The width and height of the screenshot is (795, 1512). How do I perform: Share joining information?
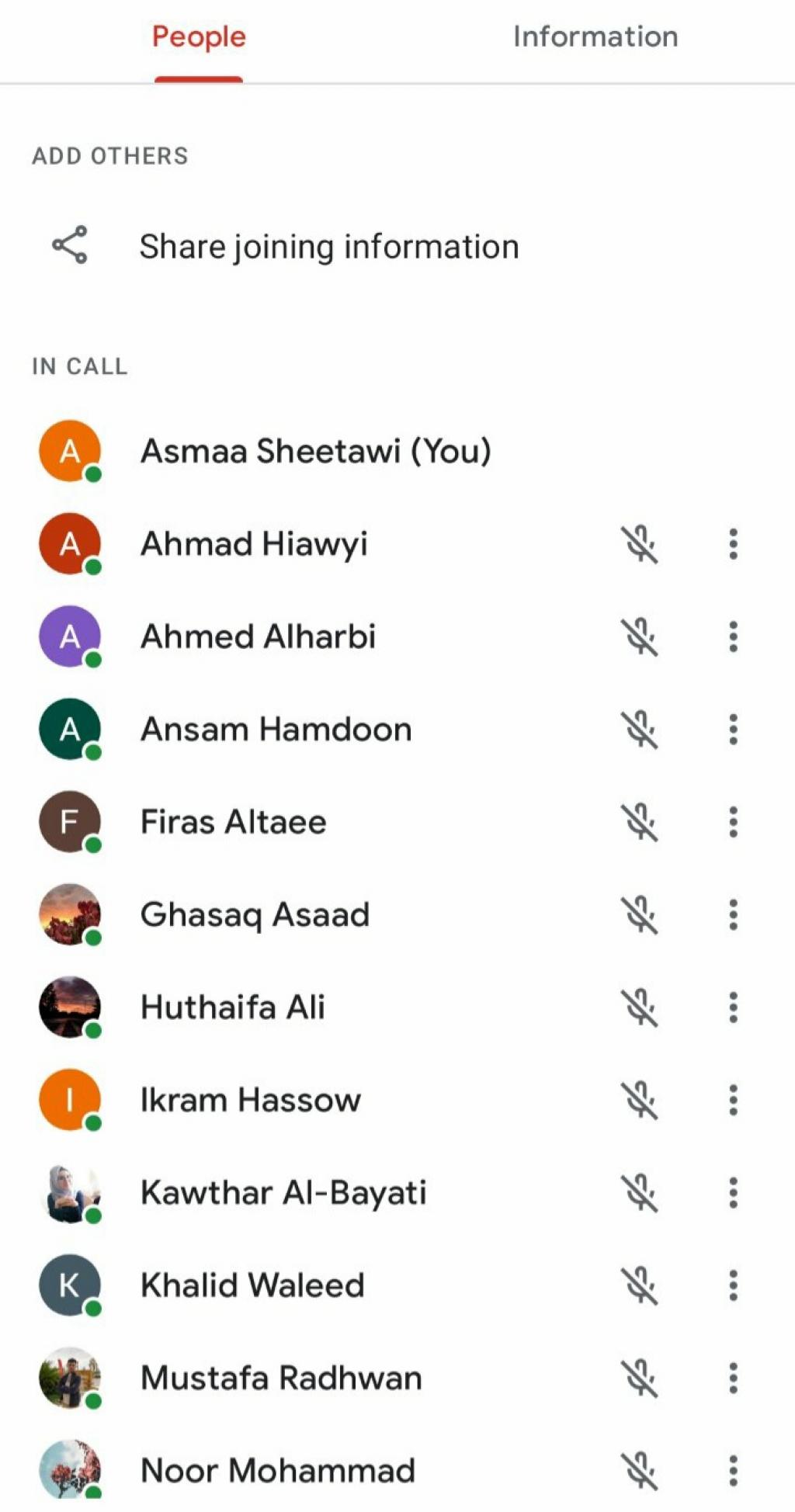click(328, 247)
